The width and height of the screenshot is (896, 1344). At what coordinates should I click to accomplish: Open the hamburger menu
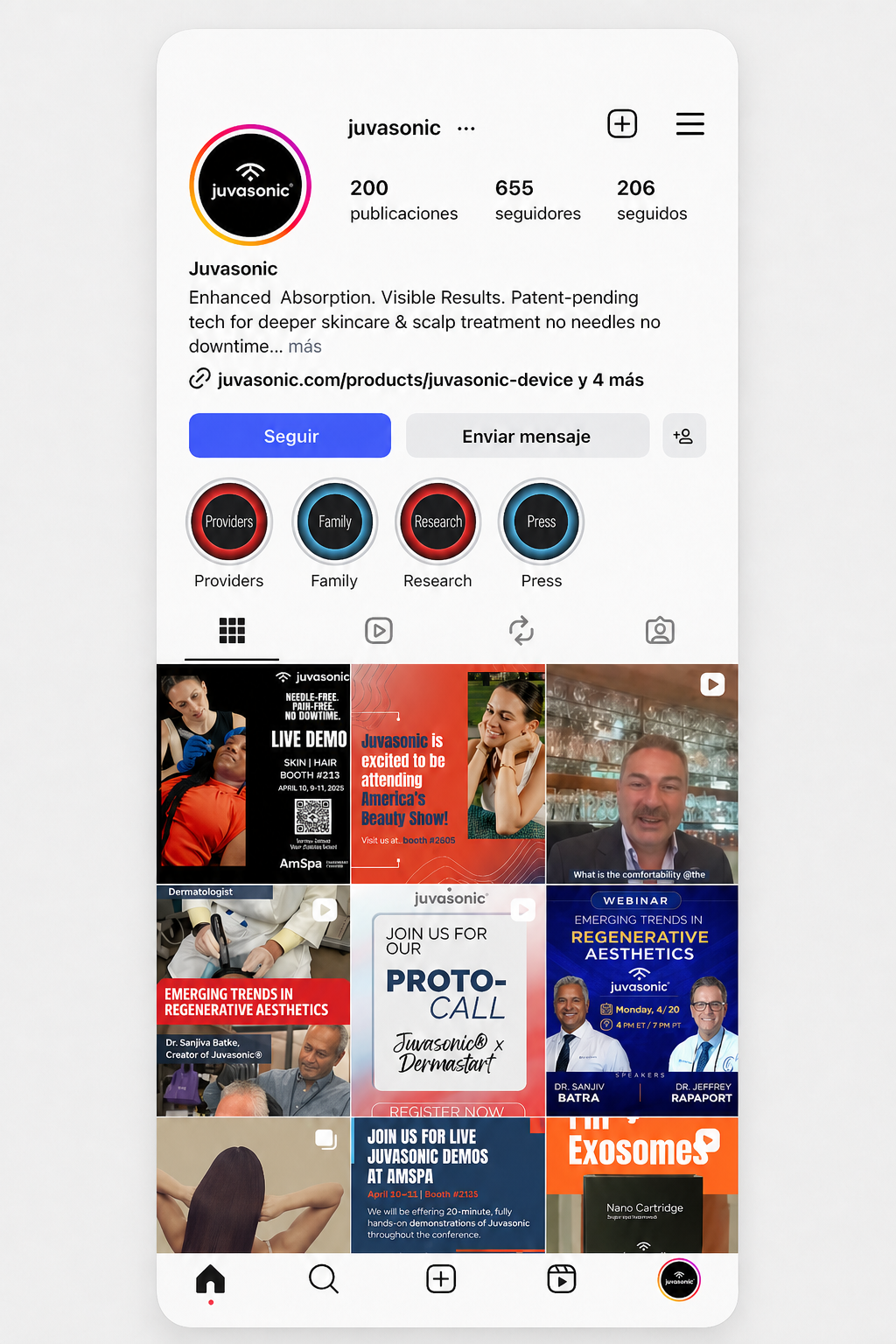click(x=689, y=124)
